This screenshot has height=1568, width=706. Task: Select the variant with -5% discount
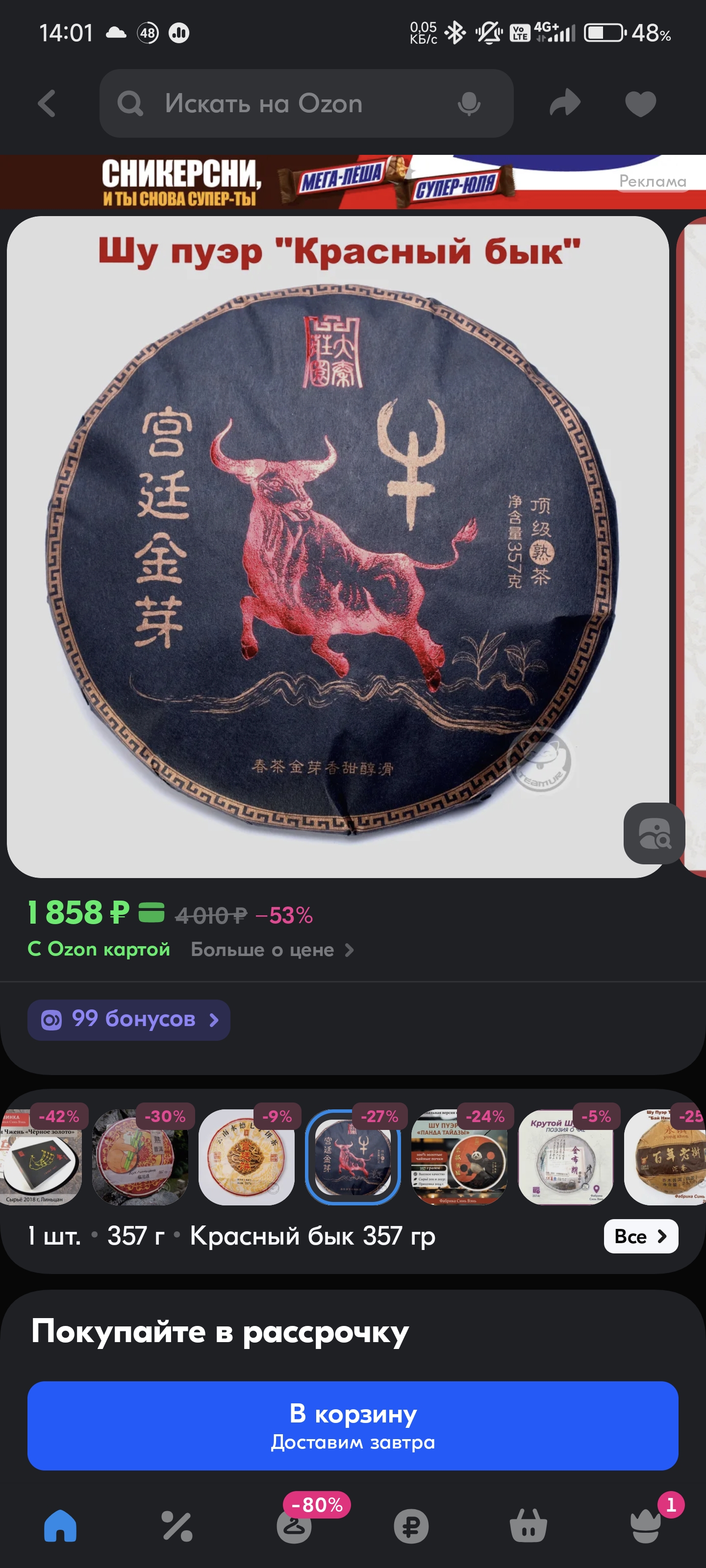(x=565, y=1156)
